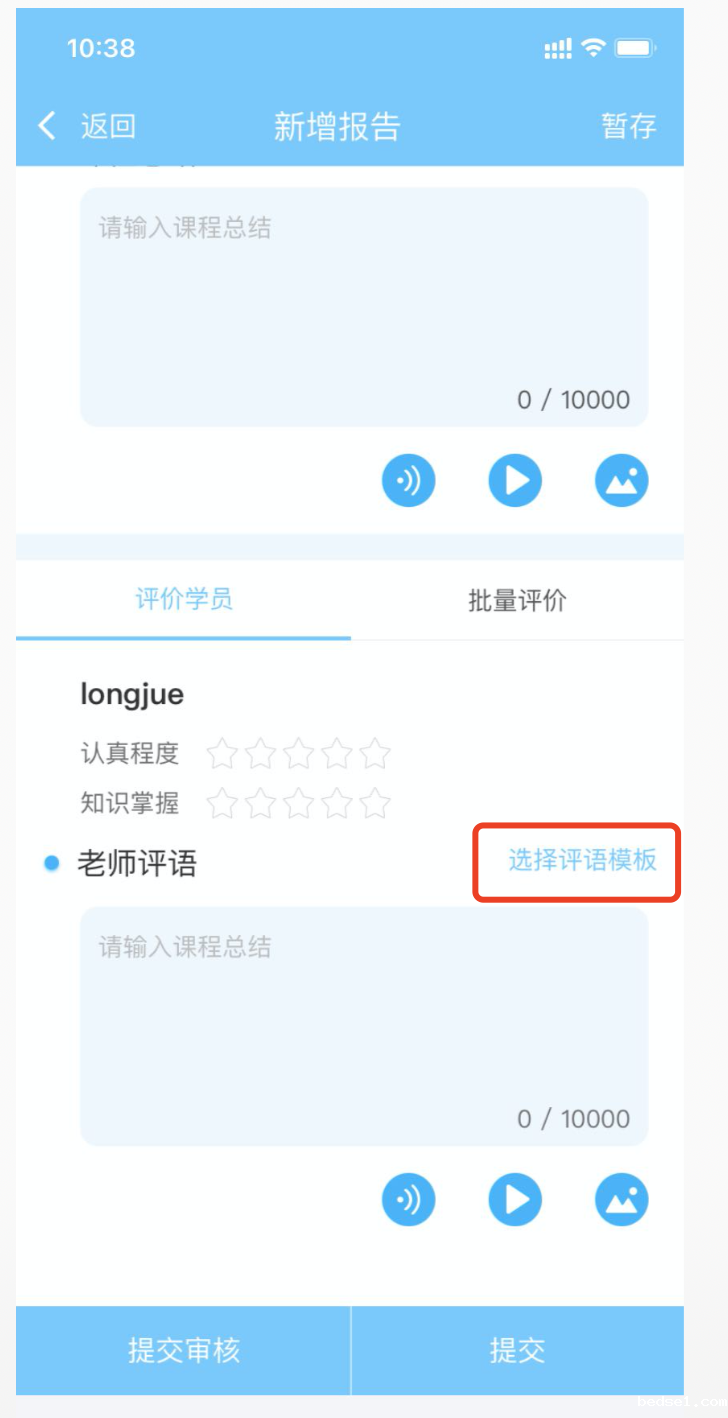This screenshot has width=728, height=1418.
Task: Tap the voice icon under the upper summary field
Action: click(x=408, y=481)
